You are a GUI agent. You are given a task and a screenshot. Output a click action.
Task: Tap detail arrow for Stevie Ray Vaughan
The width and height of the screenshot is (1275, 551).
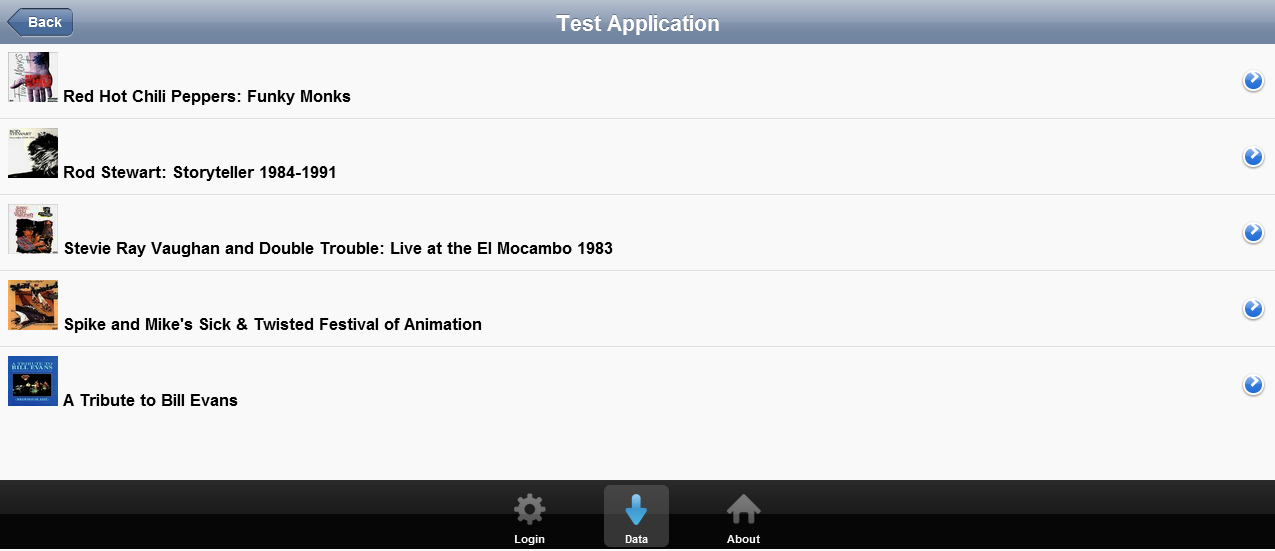(1253, 233)
